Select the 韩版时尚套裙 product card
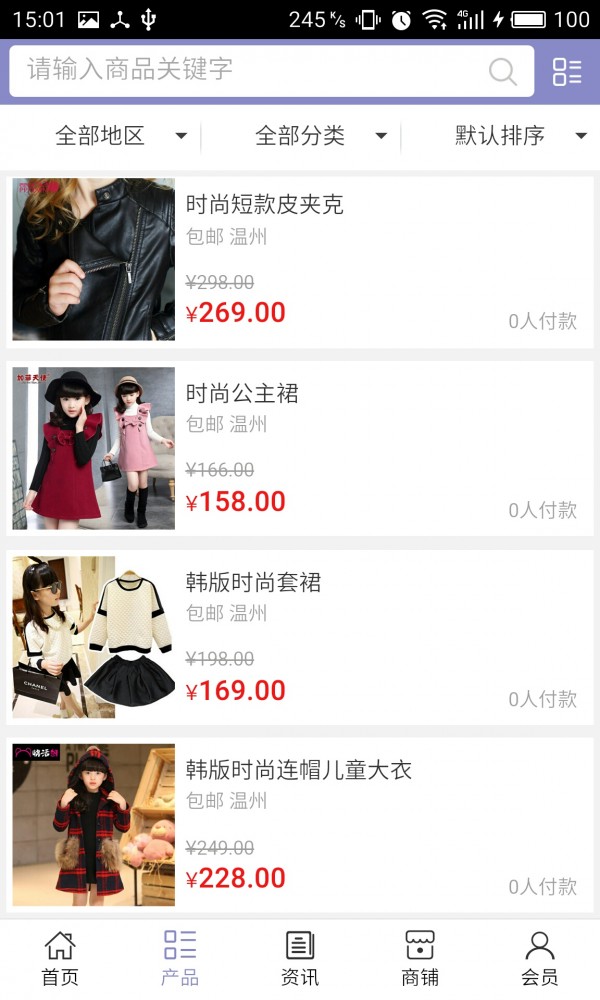Viewport: 600px width, 1000px height. point(300,638)
